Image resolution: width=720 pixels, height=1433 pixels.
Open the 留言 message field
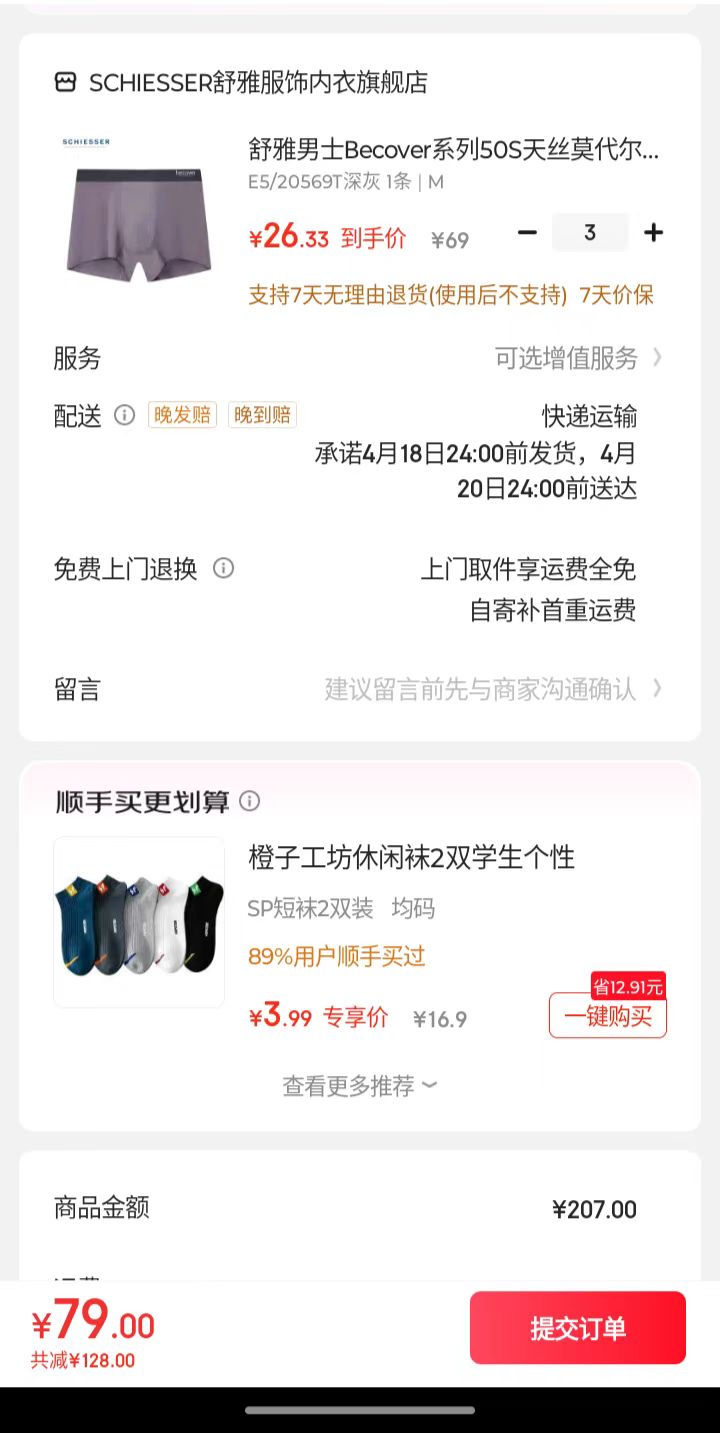pos(480,689)
